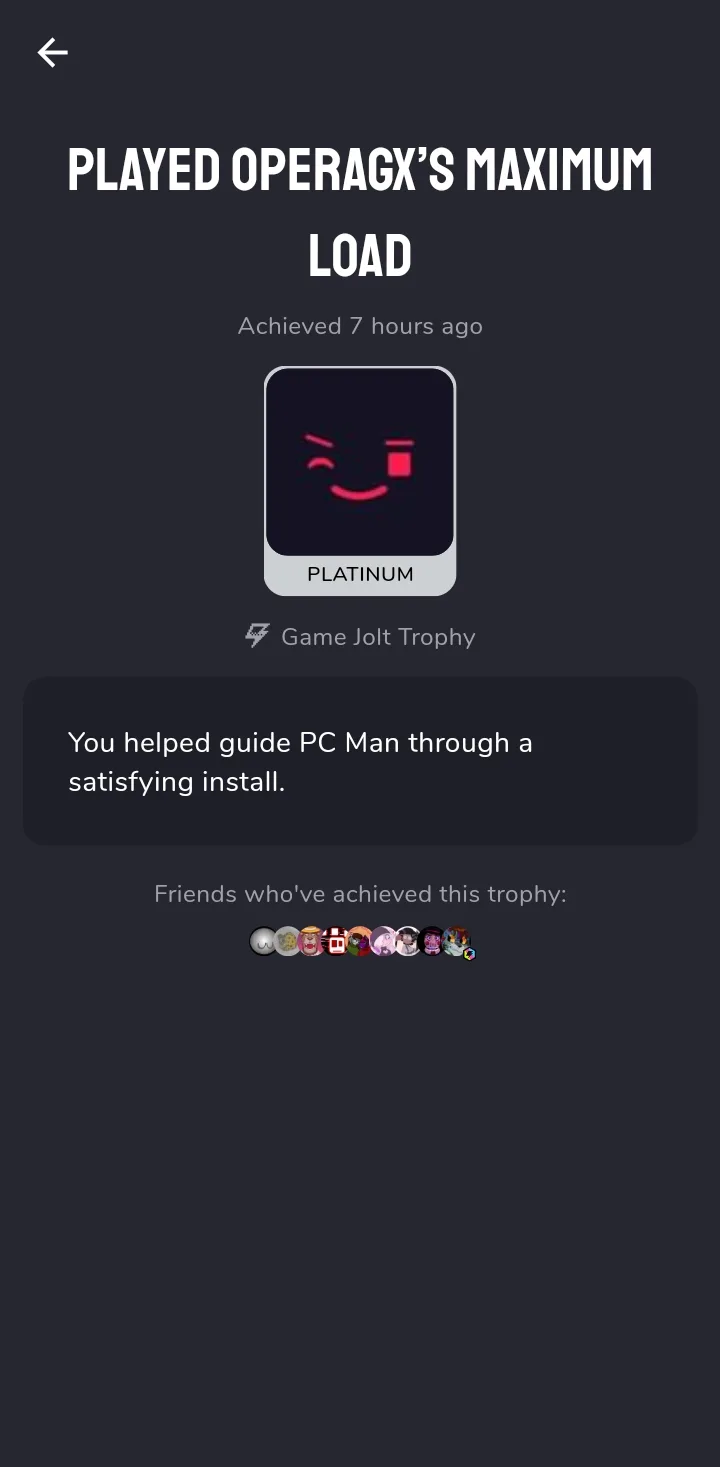Open the friends who achieved this trophy

[360, 941]
